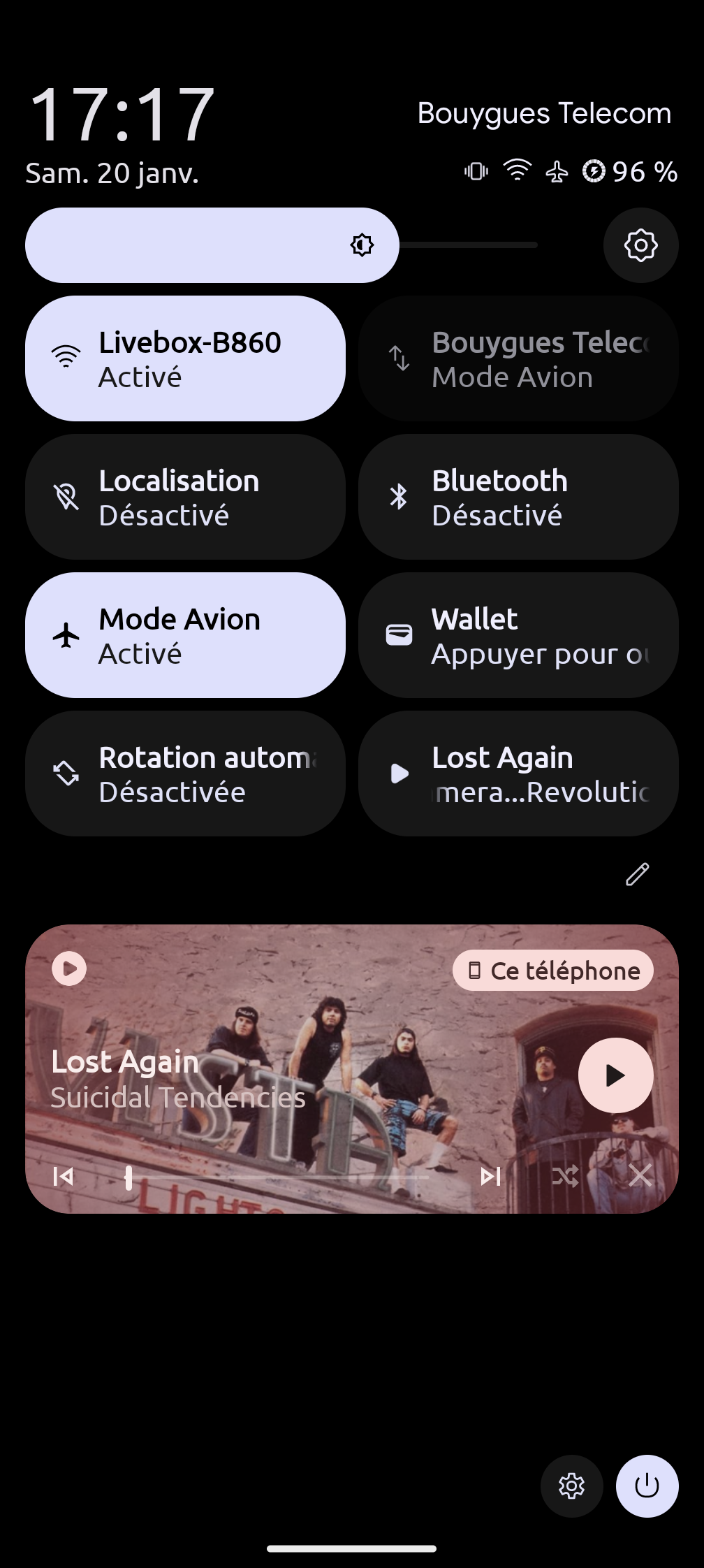Skip to previous track
This screenshot has width=704, height=1568.
64,1177
